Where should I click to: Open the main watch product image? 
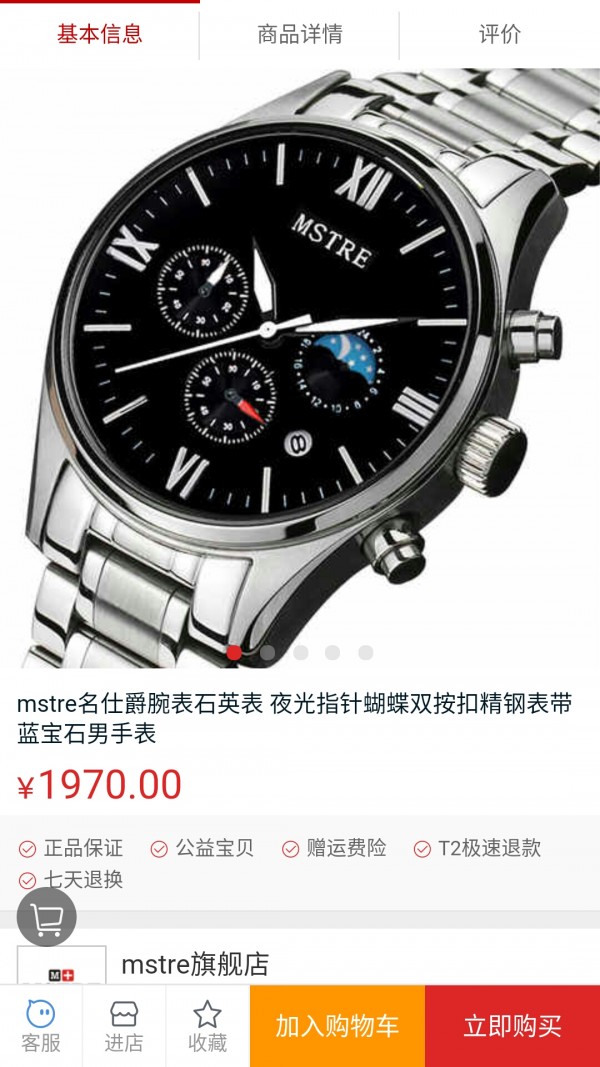pos(300,360)
